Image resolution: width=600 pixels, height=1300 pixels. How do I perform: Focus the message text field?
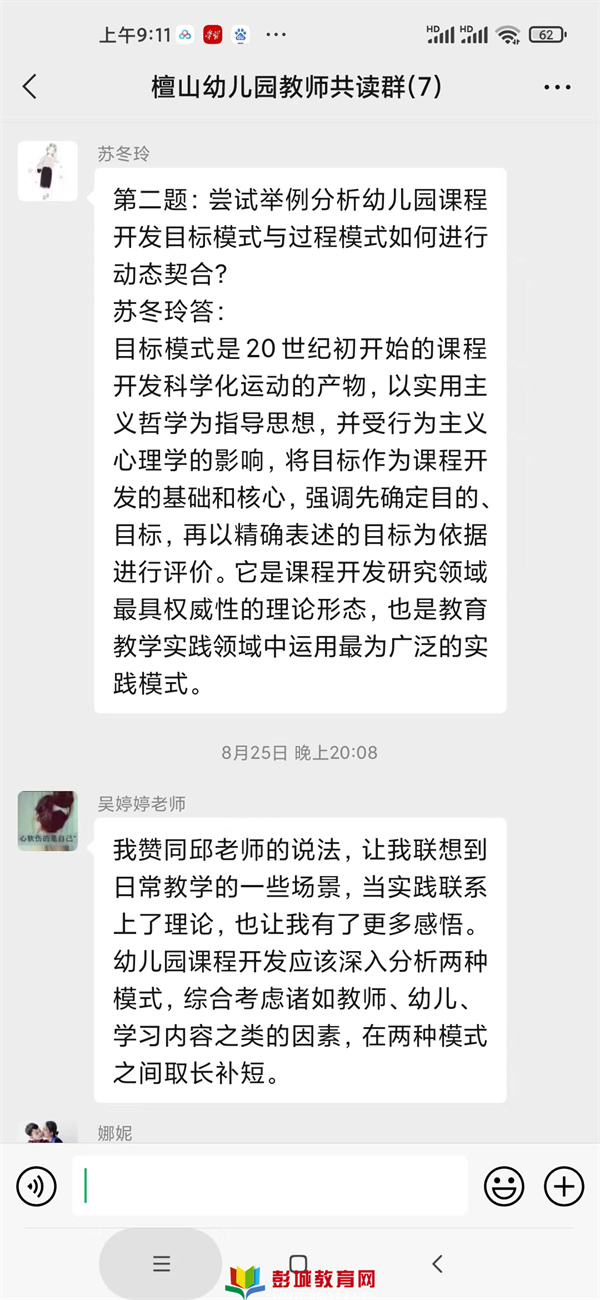[x=270, y=1186]
